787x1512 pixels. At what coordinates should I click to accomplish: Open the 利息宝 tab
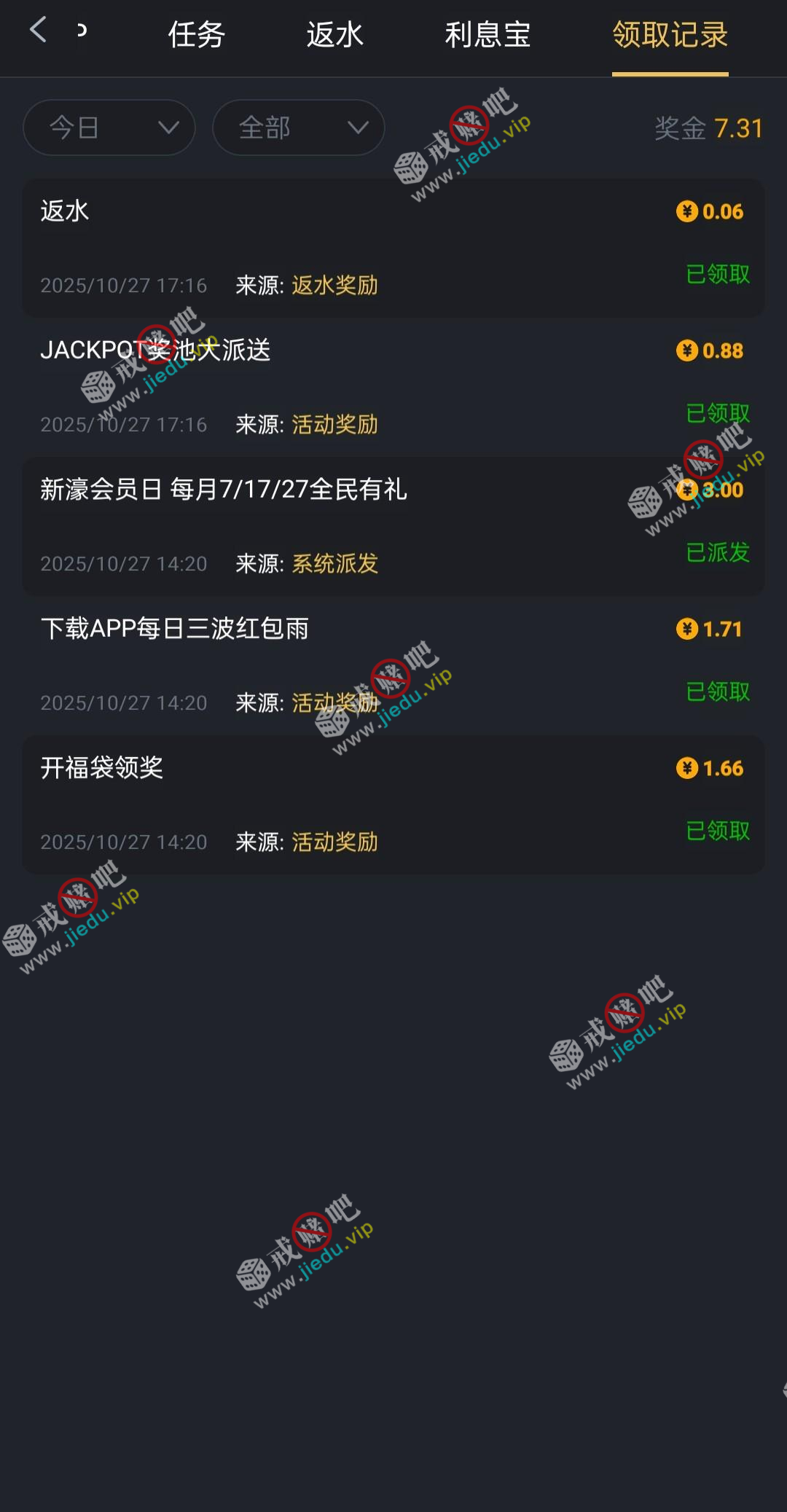pos(488,34)
